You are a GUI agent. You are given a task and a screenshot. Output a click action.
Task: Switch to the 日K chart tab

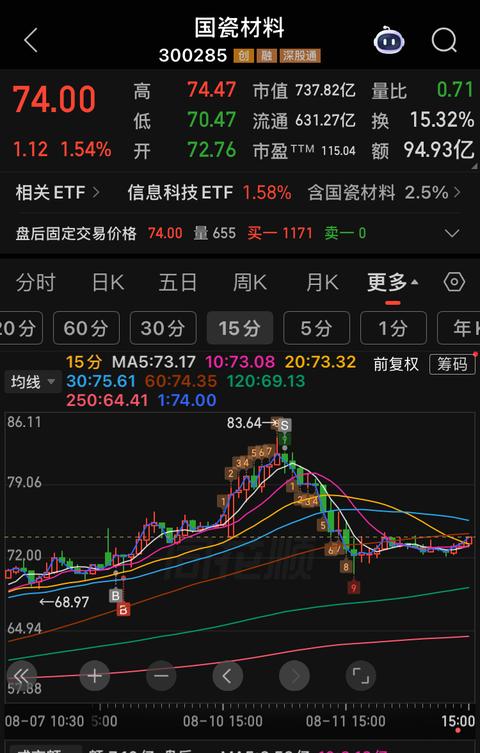tap(108, 282)
